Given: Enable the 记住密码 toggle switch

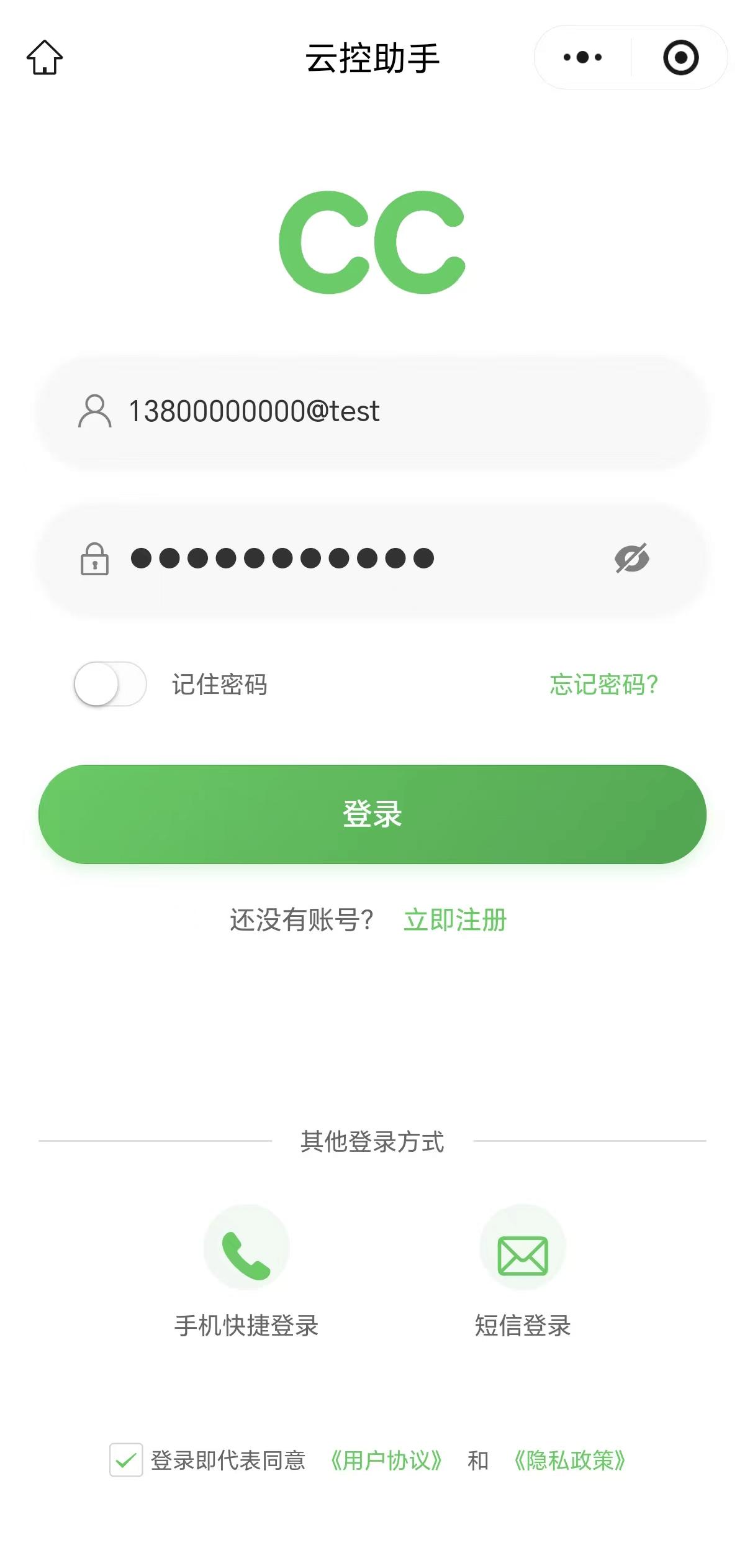Looking at the screenshot, I should pyautogui.click(x=109, y=684).
